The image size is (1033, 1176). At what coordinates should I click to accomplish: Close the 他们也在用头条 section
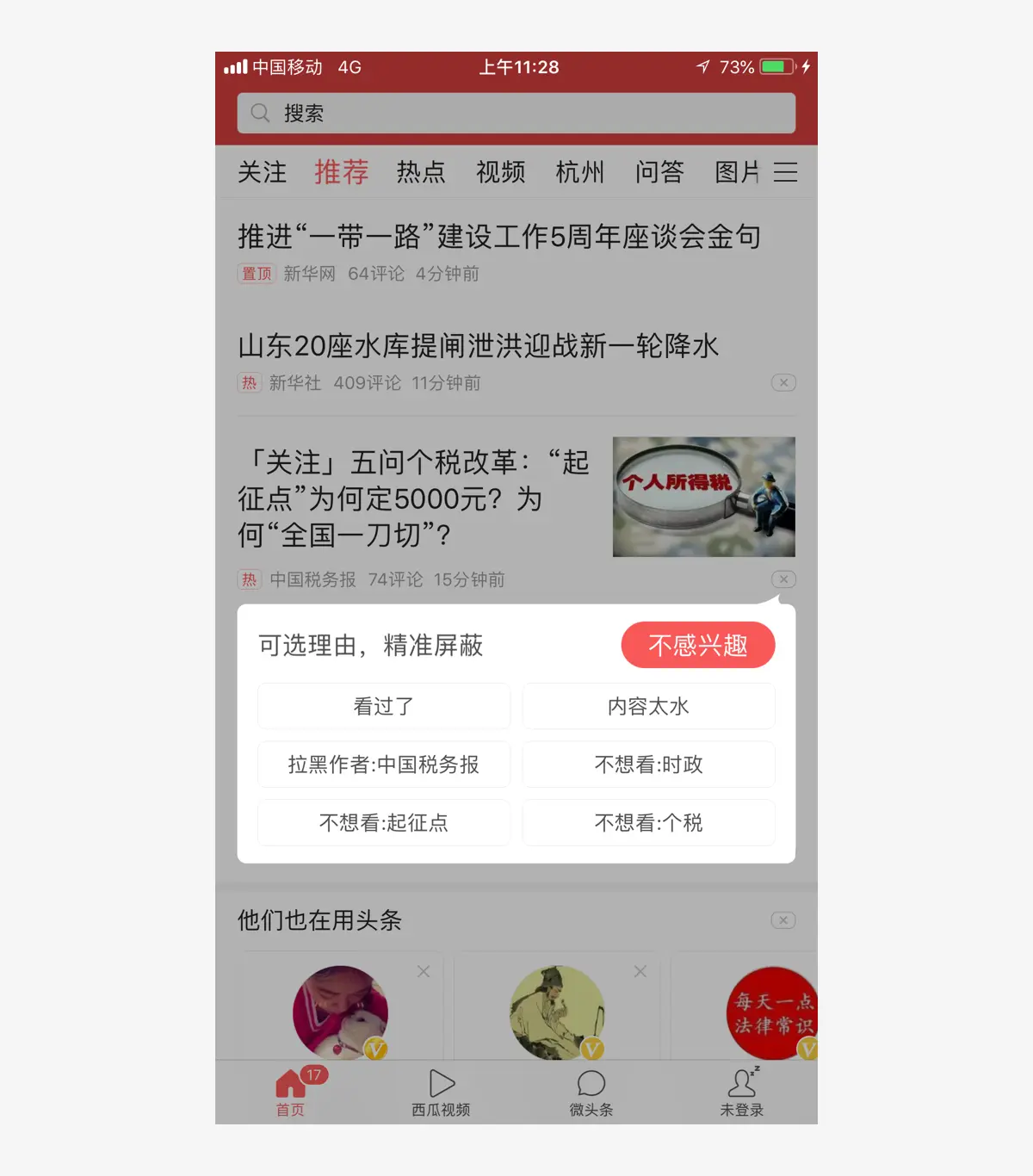[x=783, y=920]
